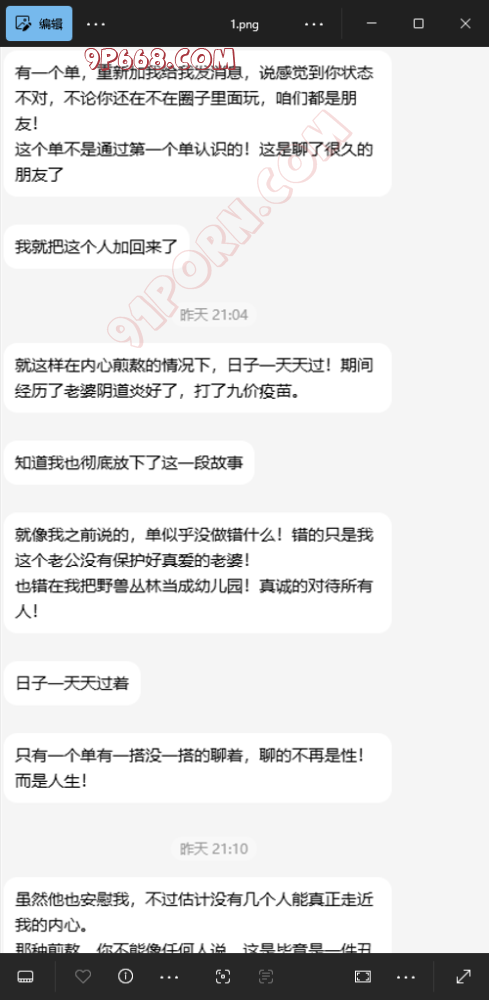This screenshot has height=1000, width=489.
Task: Toggle the filmstrip at the bottom left
Action: point(26,976)
